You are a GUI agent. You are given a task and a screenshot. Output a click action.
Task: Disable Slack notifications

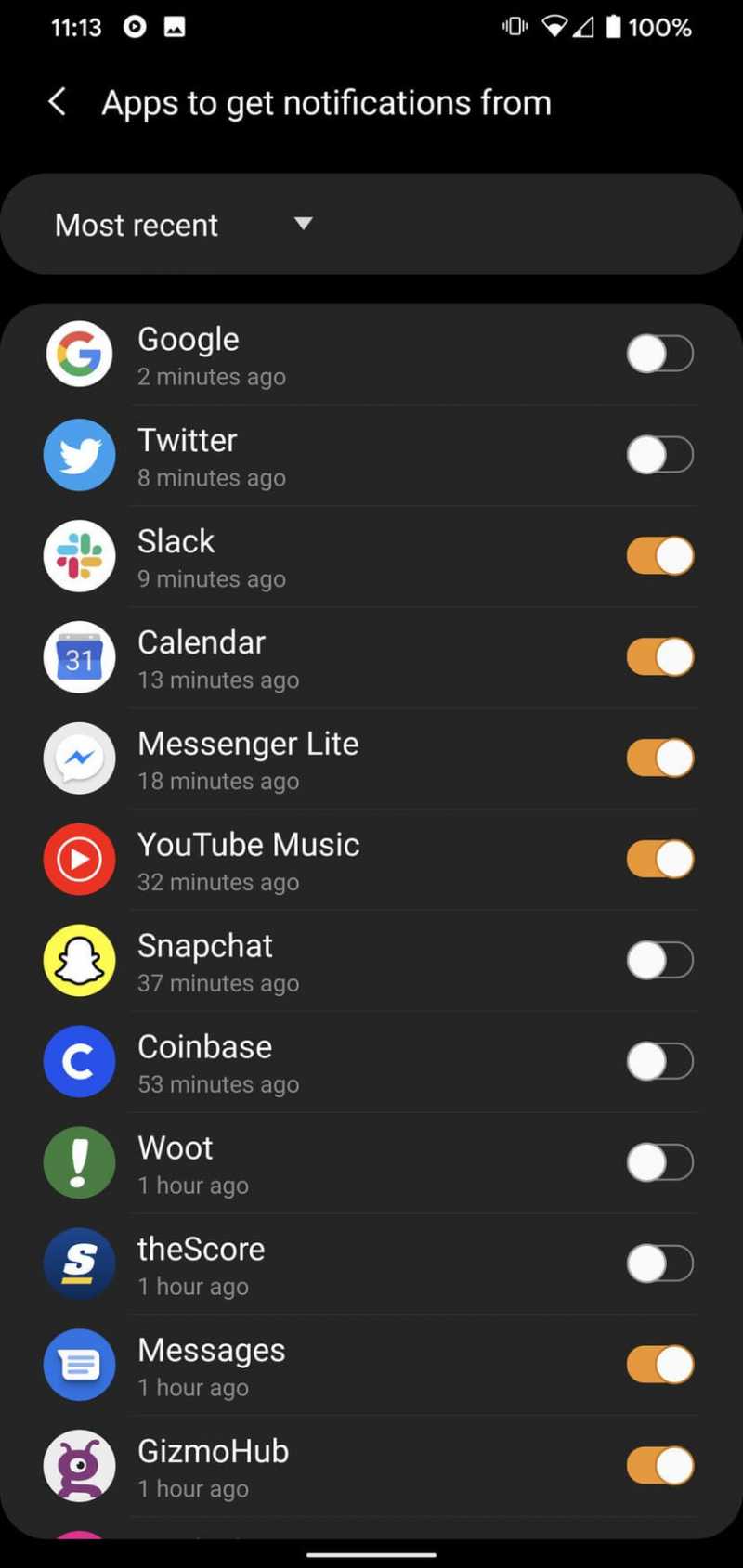[659, 556]
